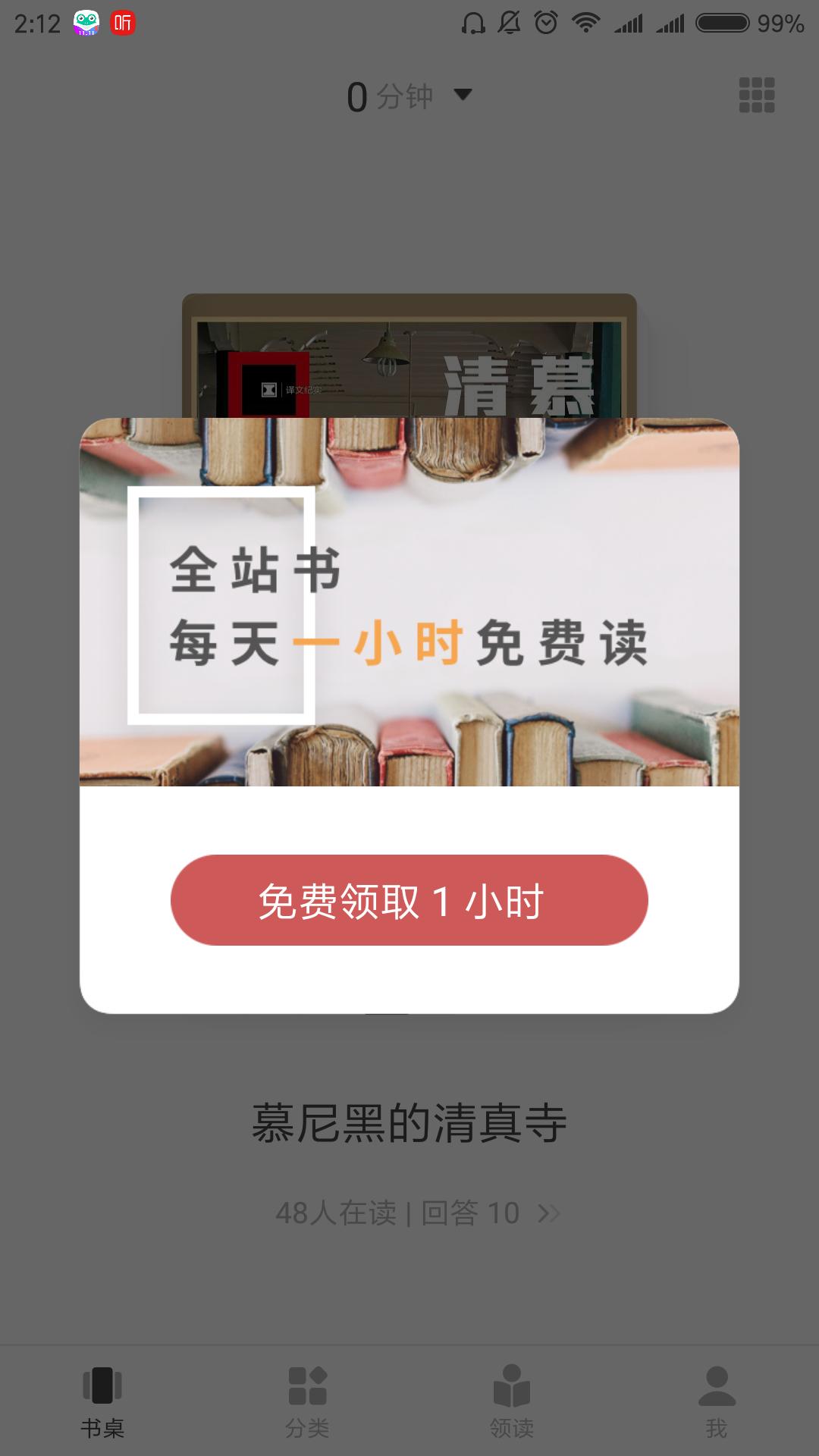Open 48人在读 | 回答 10 link
Viewport: 819px width, 1456px height.
tap(417, 1213)
